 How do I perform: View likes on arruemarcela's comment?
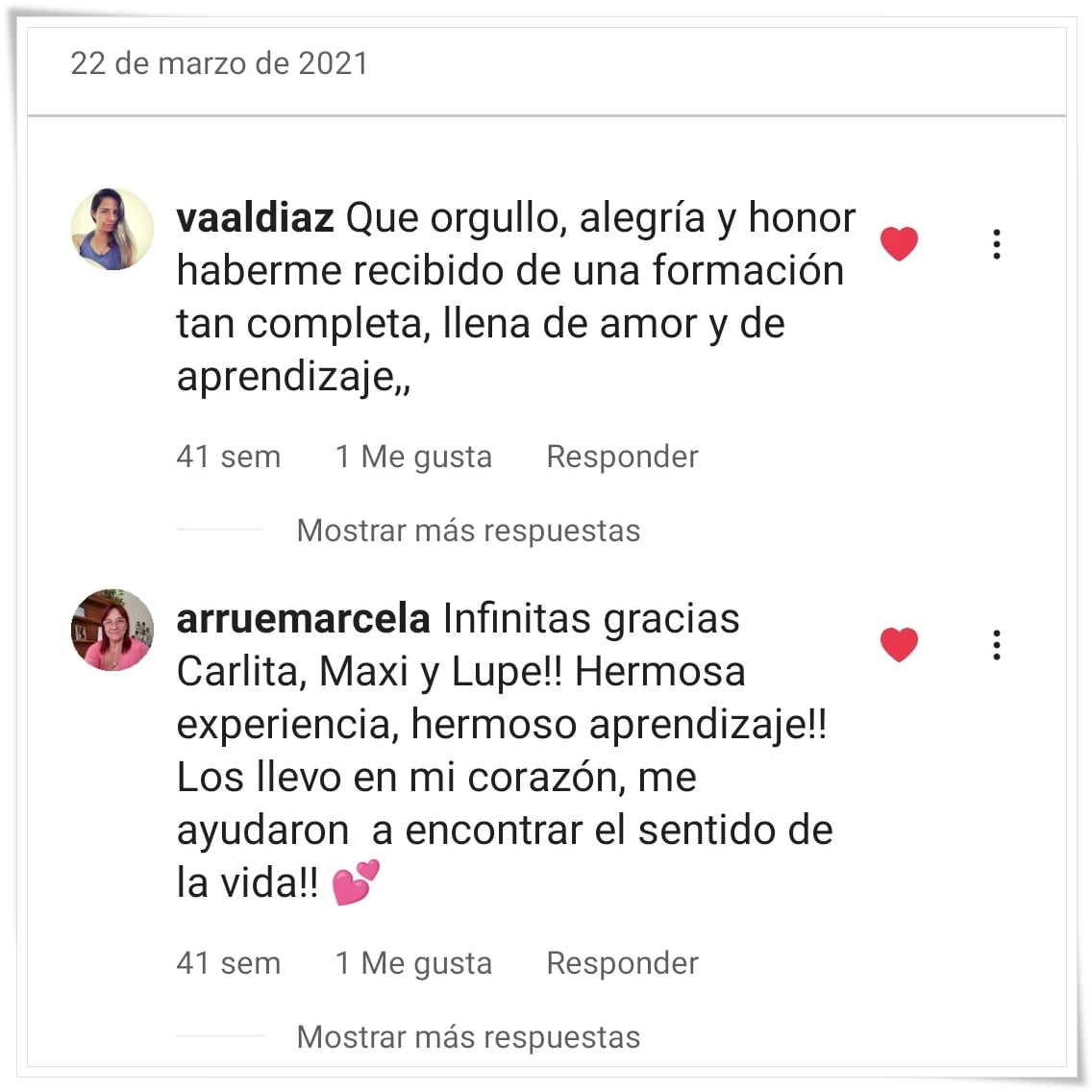pyautogui.click(x=413, y=963)
